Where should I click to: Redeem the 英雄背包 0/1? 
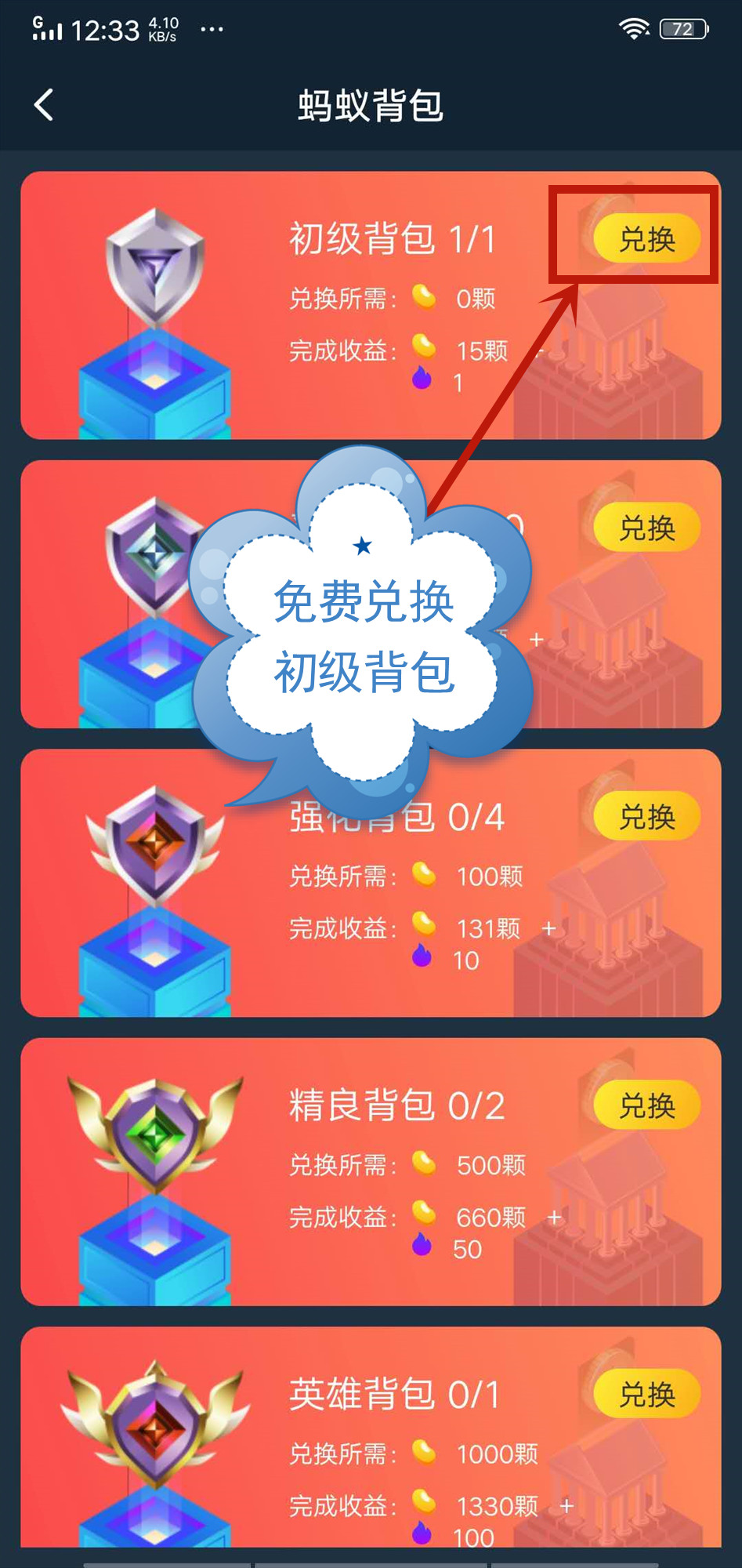[x=646, y=1394]
